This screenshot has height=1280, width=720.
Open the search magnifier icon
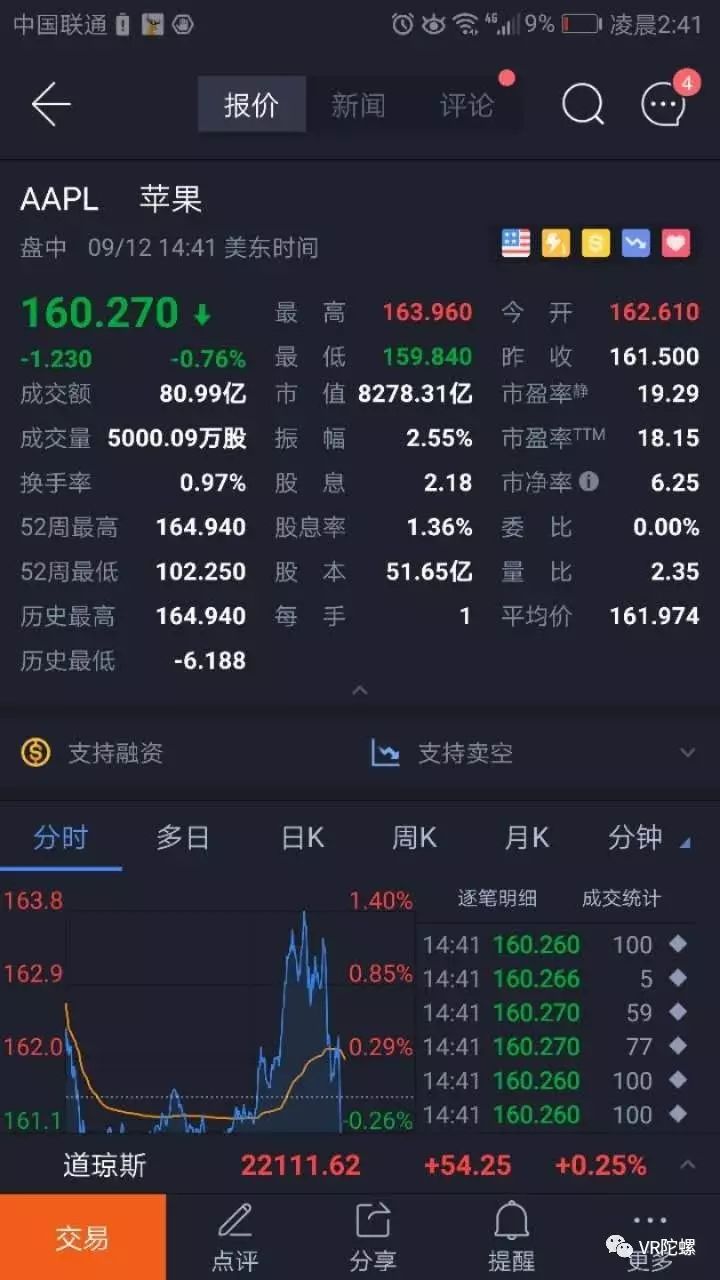582,104
